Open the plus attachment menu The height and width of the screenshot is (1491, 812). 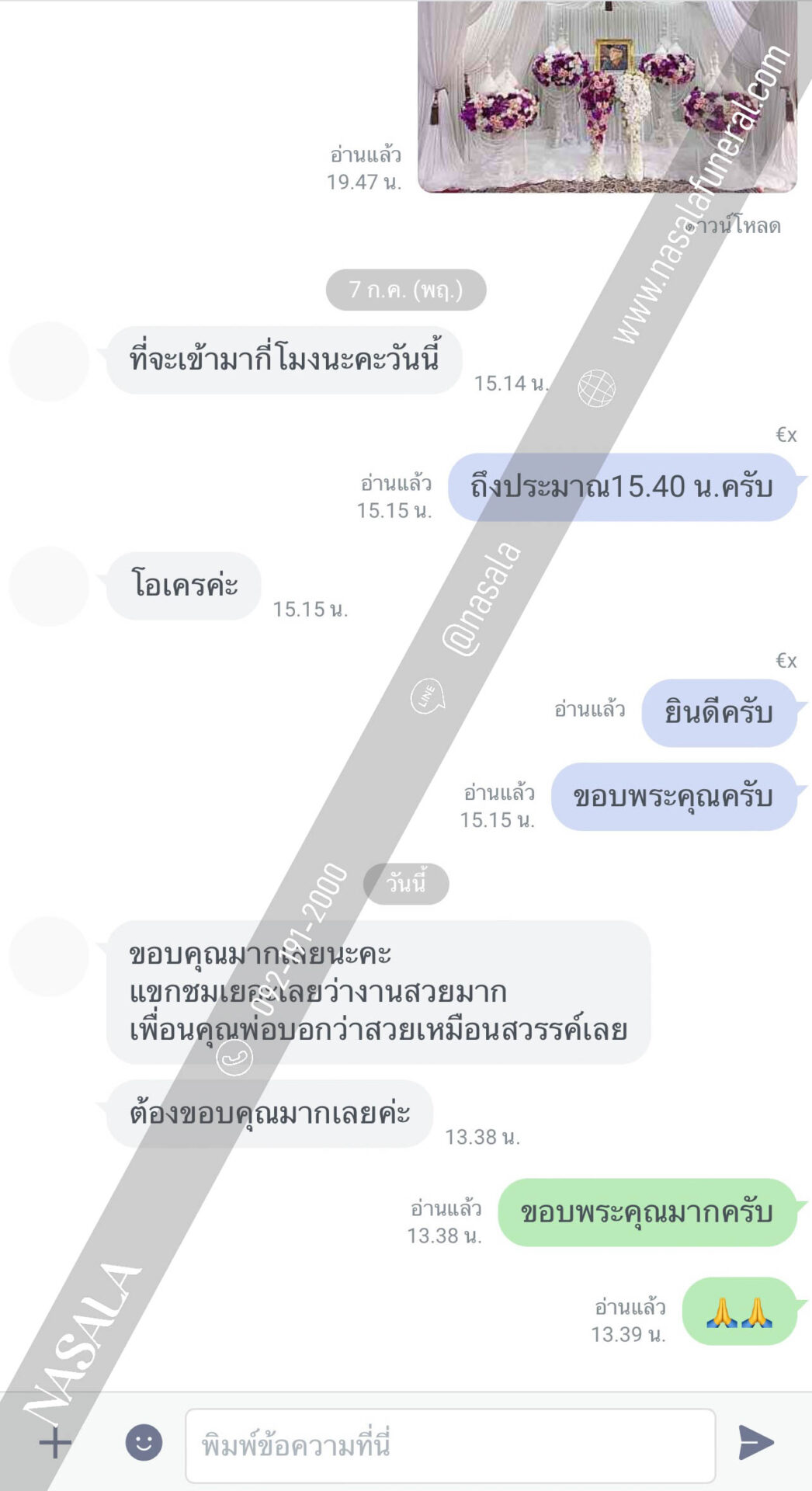pyautogui.click(x=55, y=1444)
